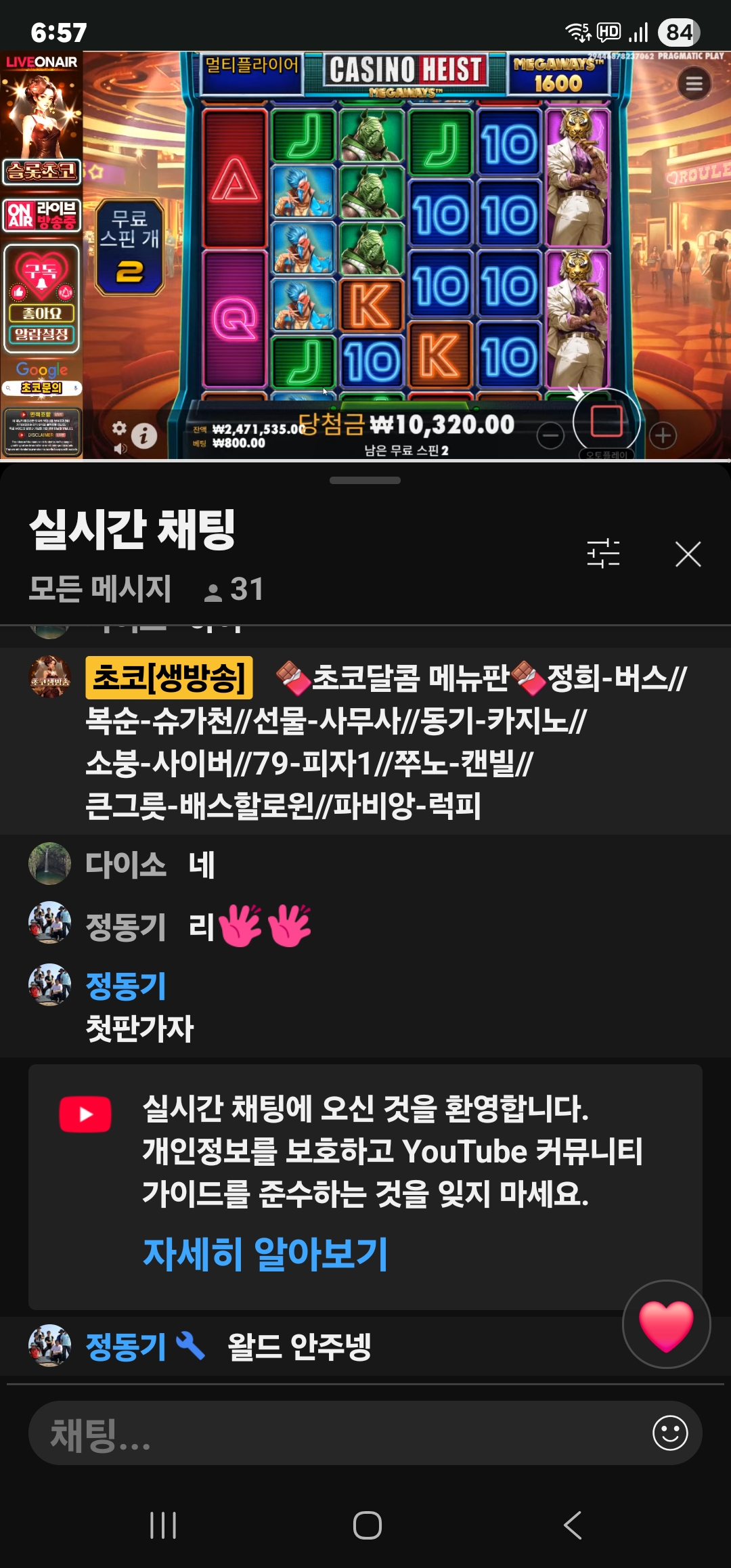Screen dimensions: 731x1568
Task: Open the 자세히 알아보기 link
Action: pos(265,1254)
